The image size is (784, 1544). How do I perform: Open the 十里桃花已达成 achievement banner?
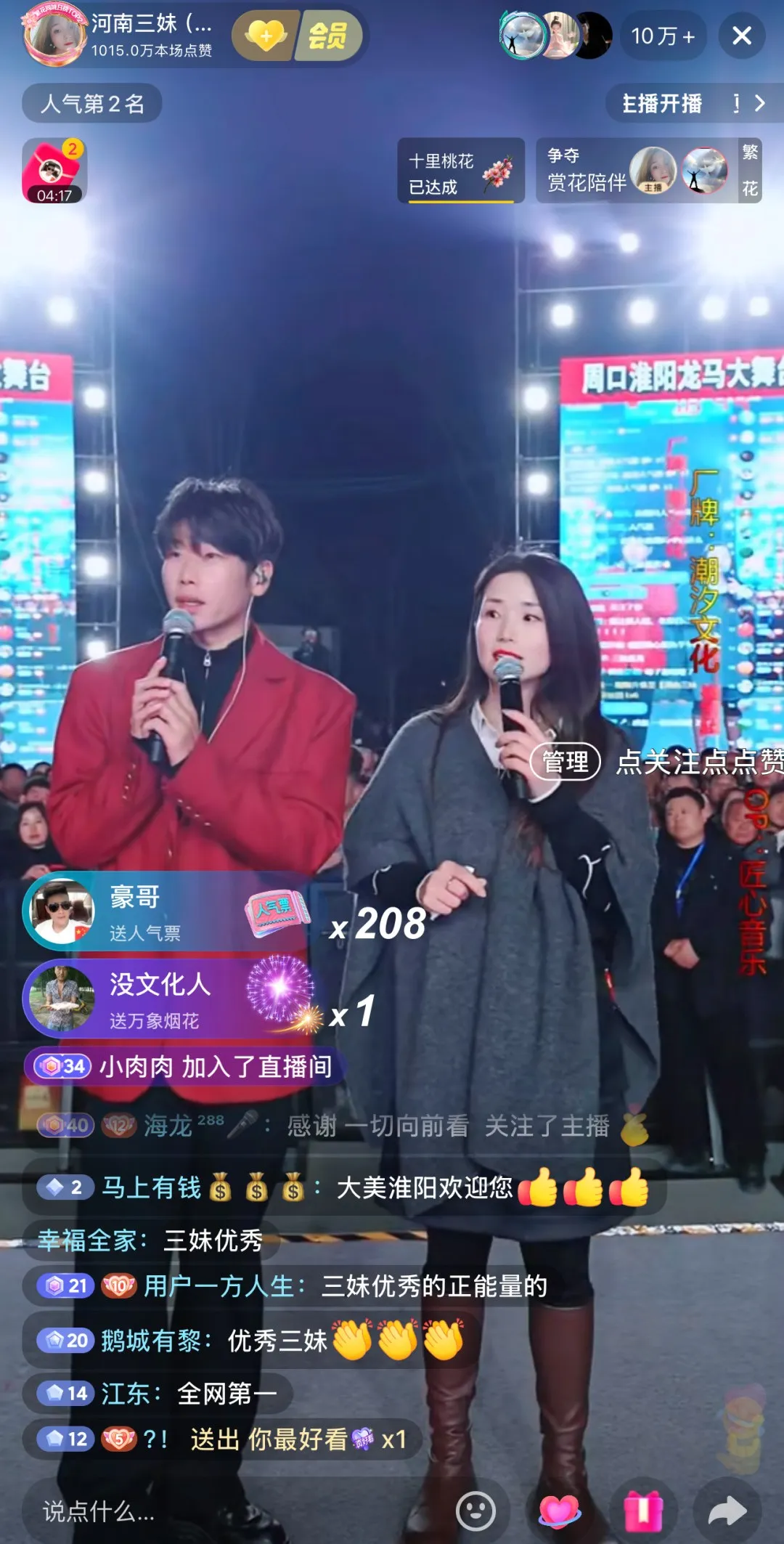coord(460,171)
